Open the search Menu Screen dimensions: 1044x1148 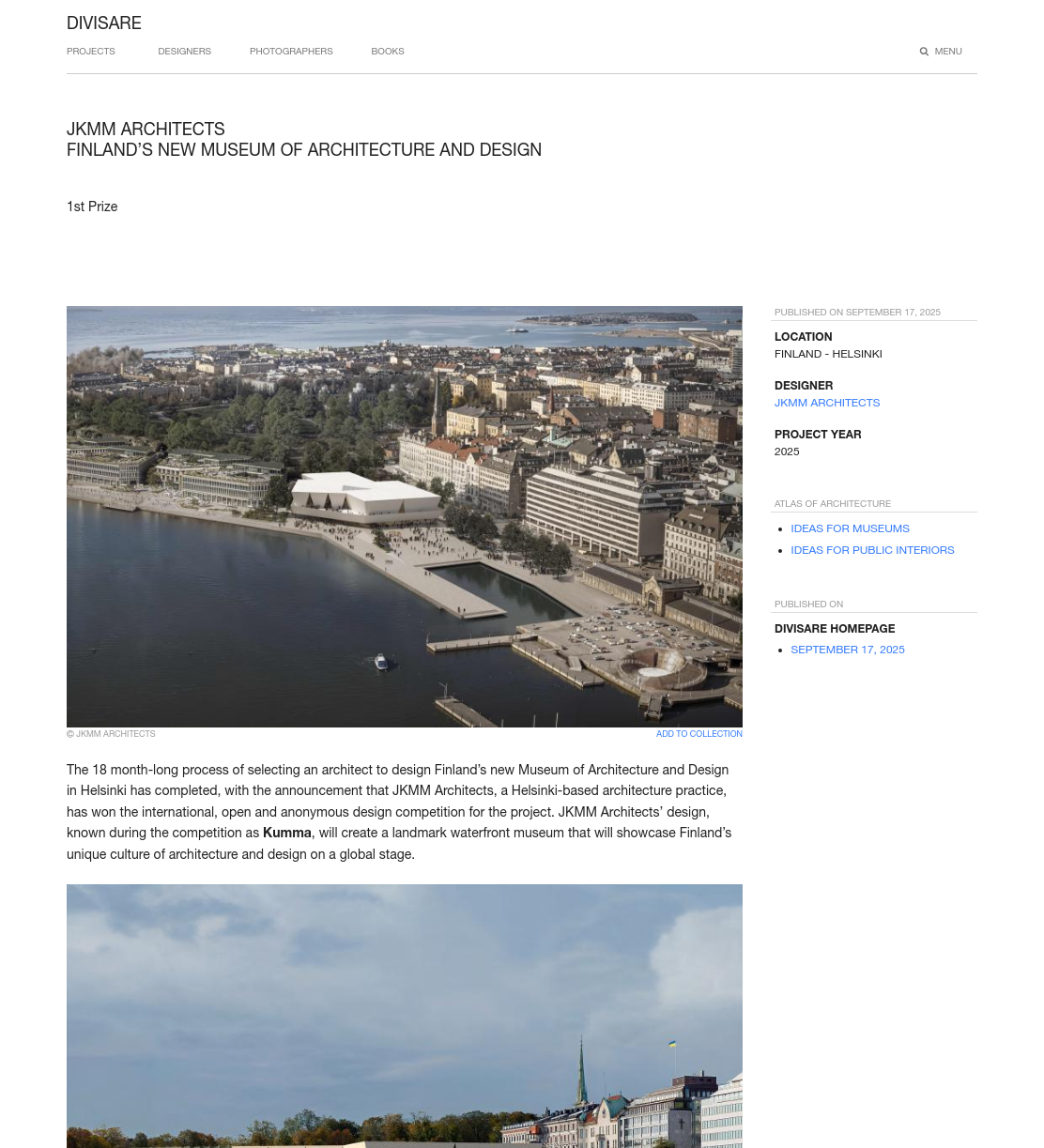coord(941,52)
